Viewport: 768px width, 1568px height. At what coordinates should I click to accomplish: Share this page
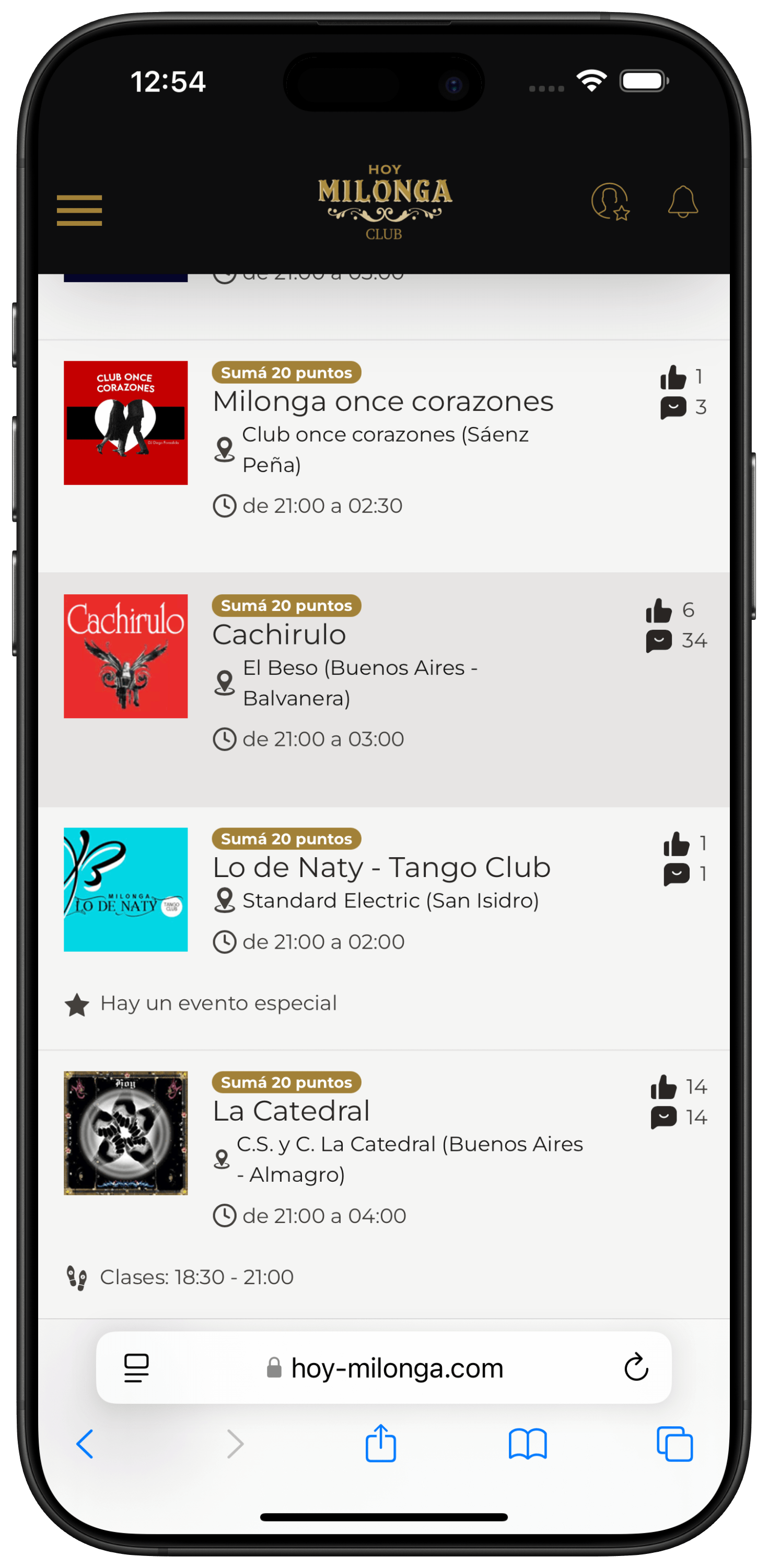click(381, 1443)
